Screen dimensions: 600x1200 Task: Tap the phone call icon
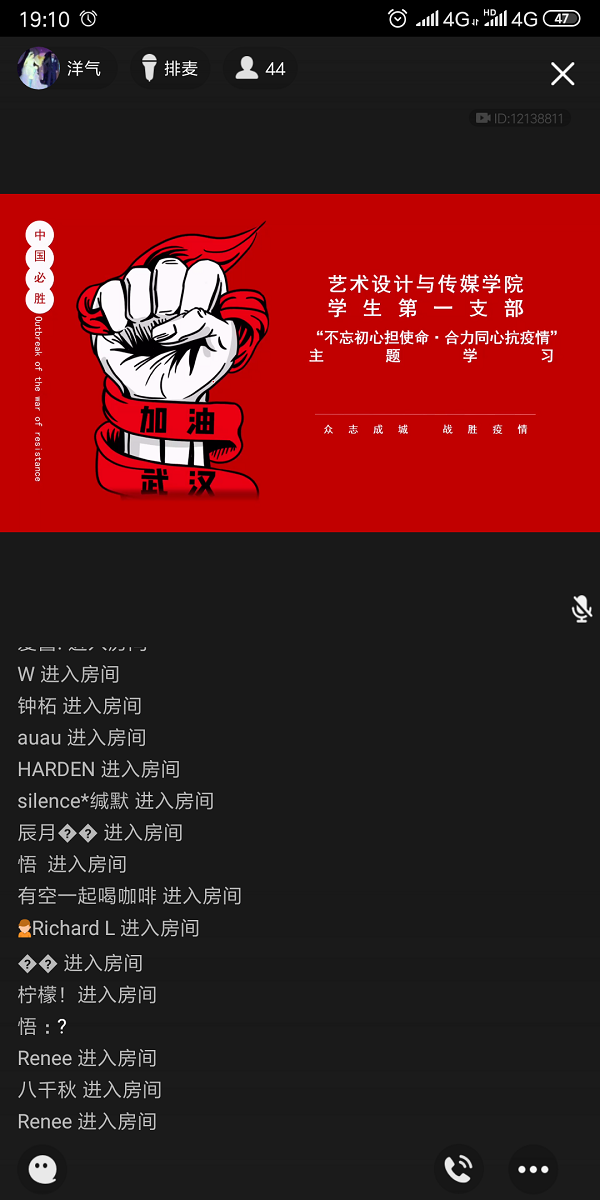pos(459,1169)
